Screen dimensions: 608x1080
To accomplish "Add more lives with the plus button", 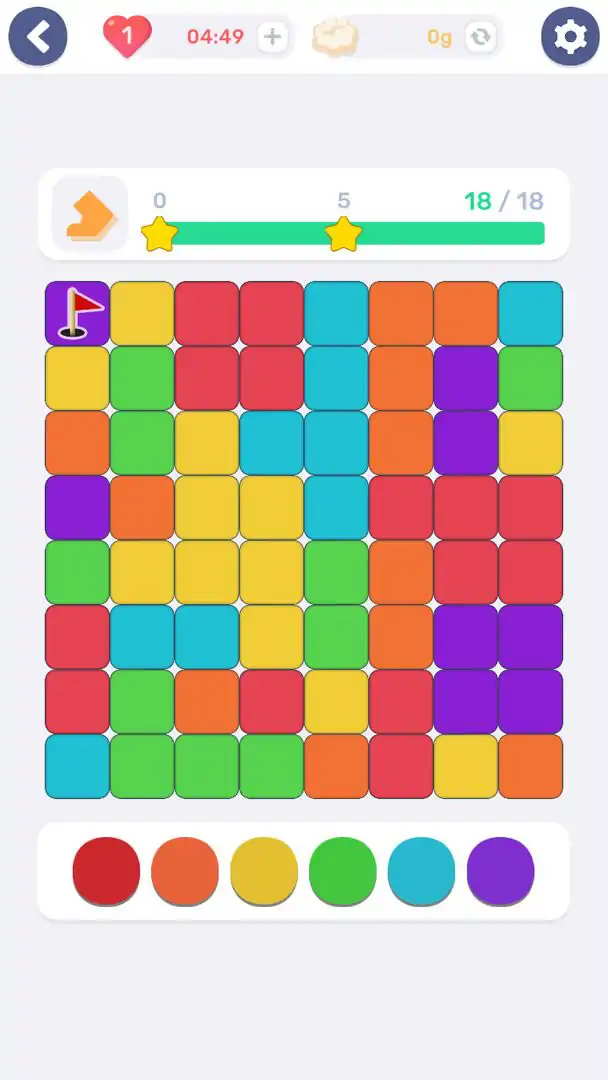I will click(272, 37).
